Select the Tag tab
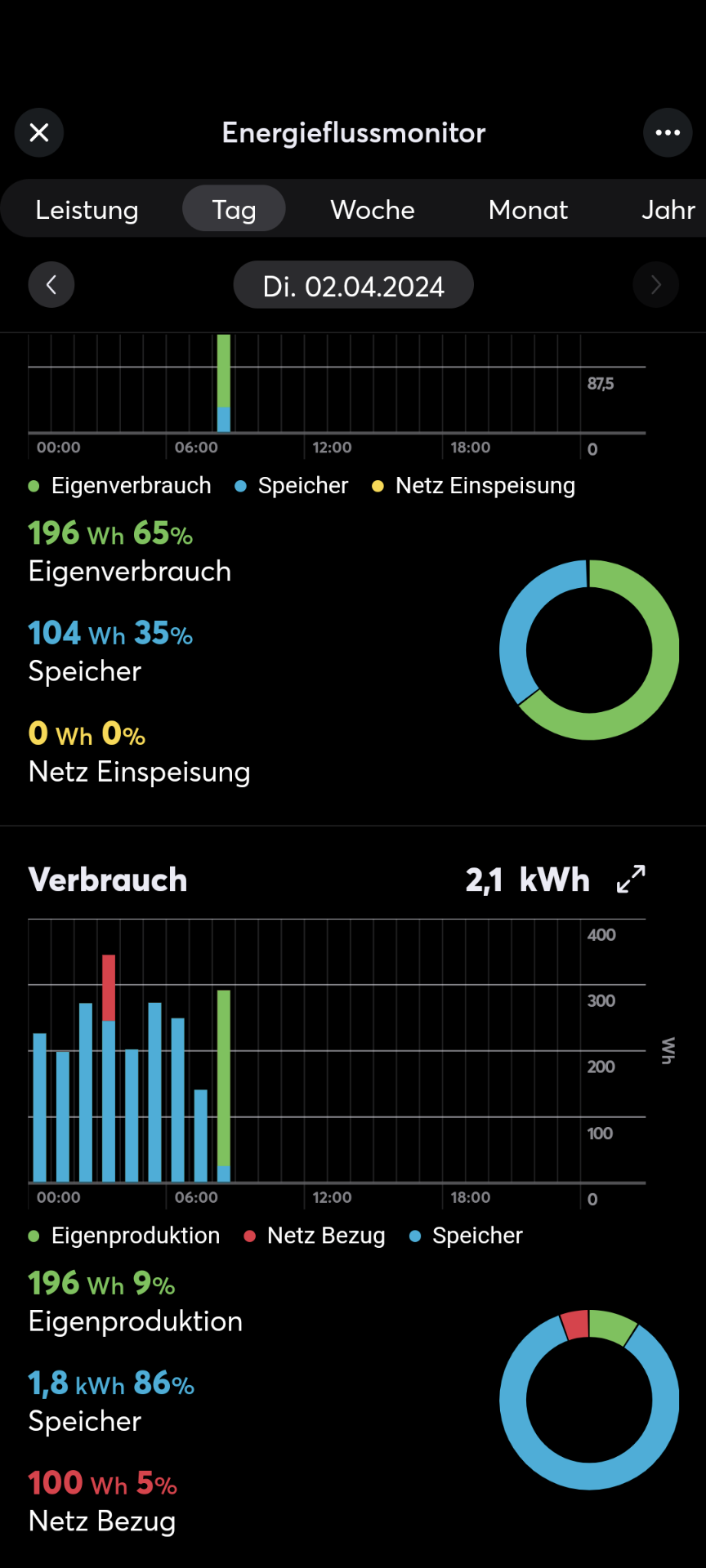 [234, 210]
